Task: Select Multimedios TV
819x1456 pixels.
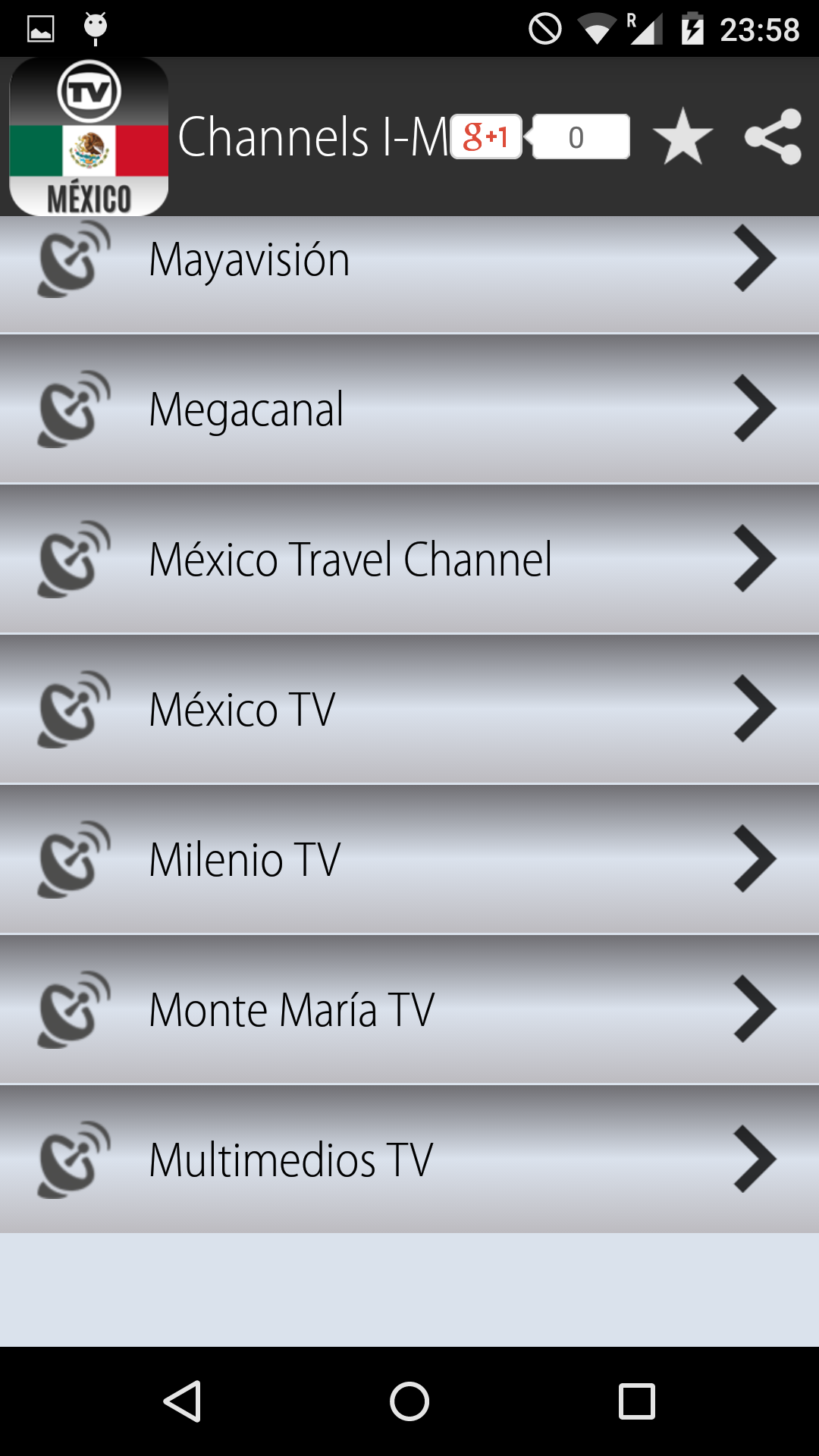Action: (409, 1160)
